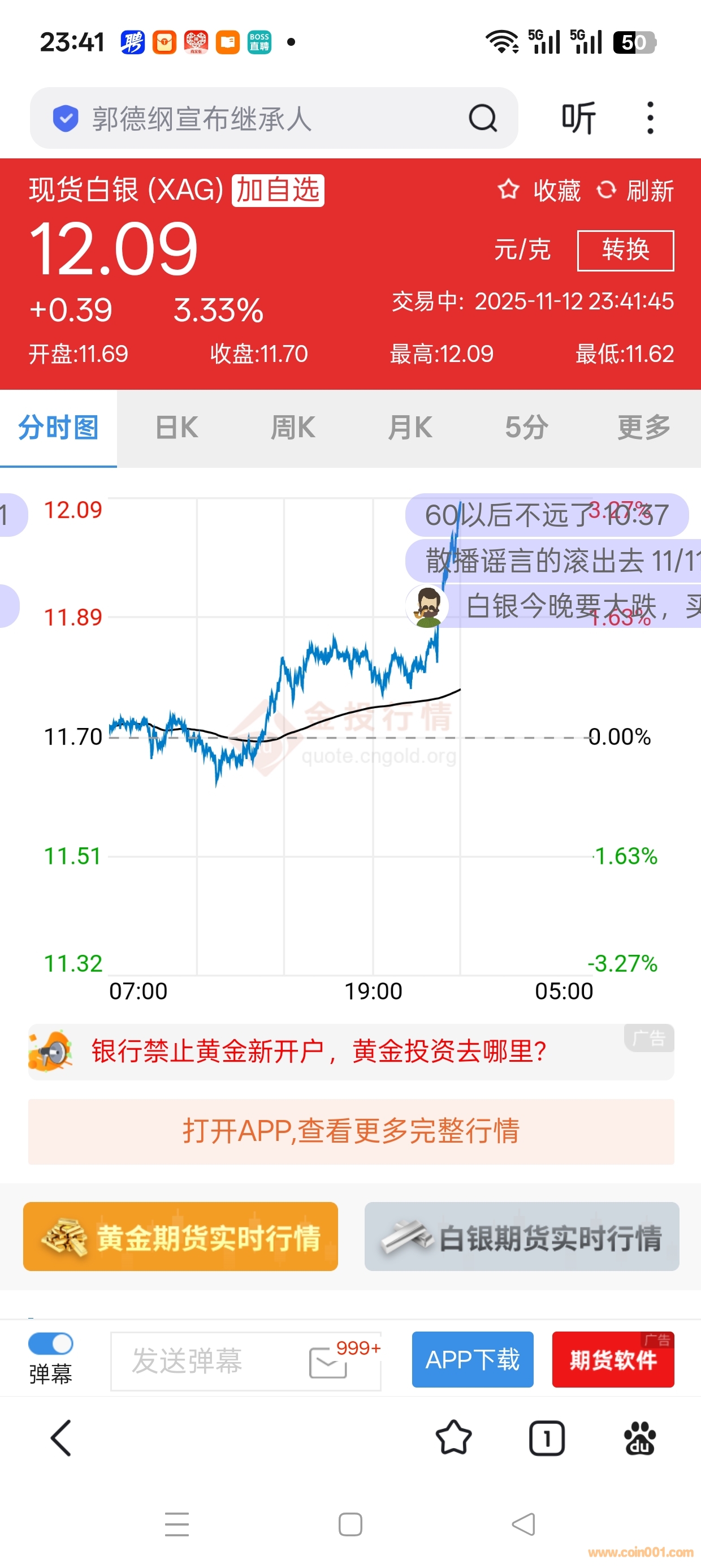The image size is (701, 1568).
Task: Switch to the 周K tab
Action: tap(293, 428)
